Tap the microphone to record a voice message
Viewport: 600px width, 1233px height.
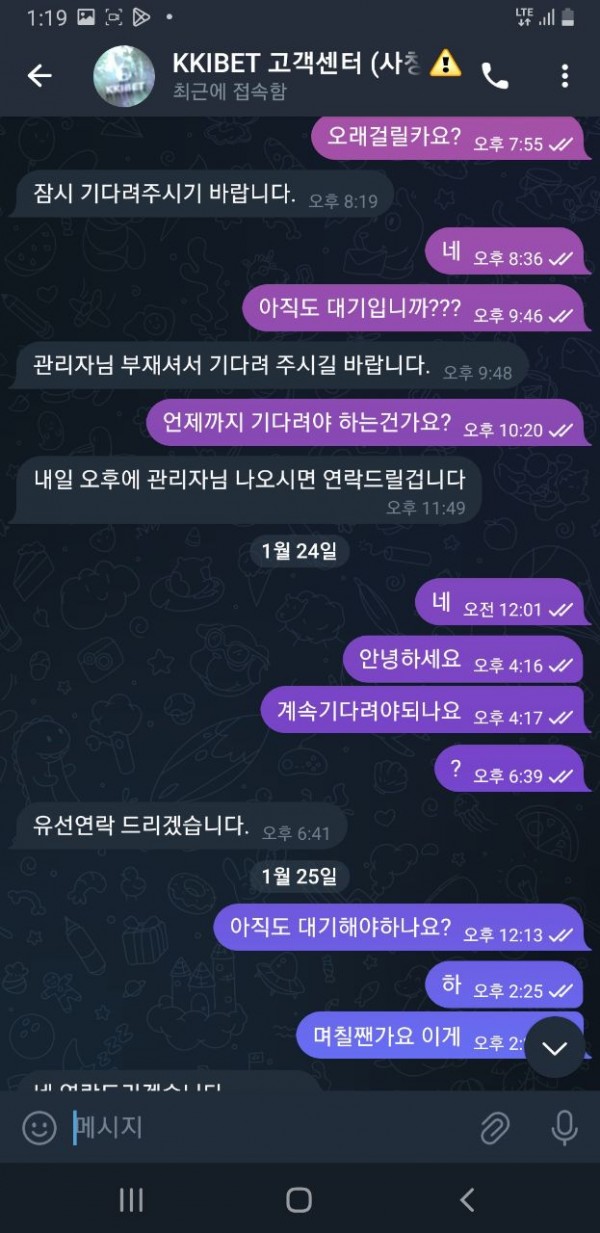[x=564, y=1128]
